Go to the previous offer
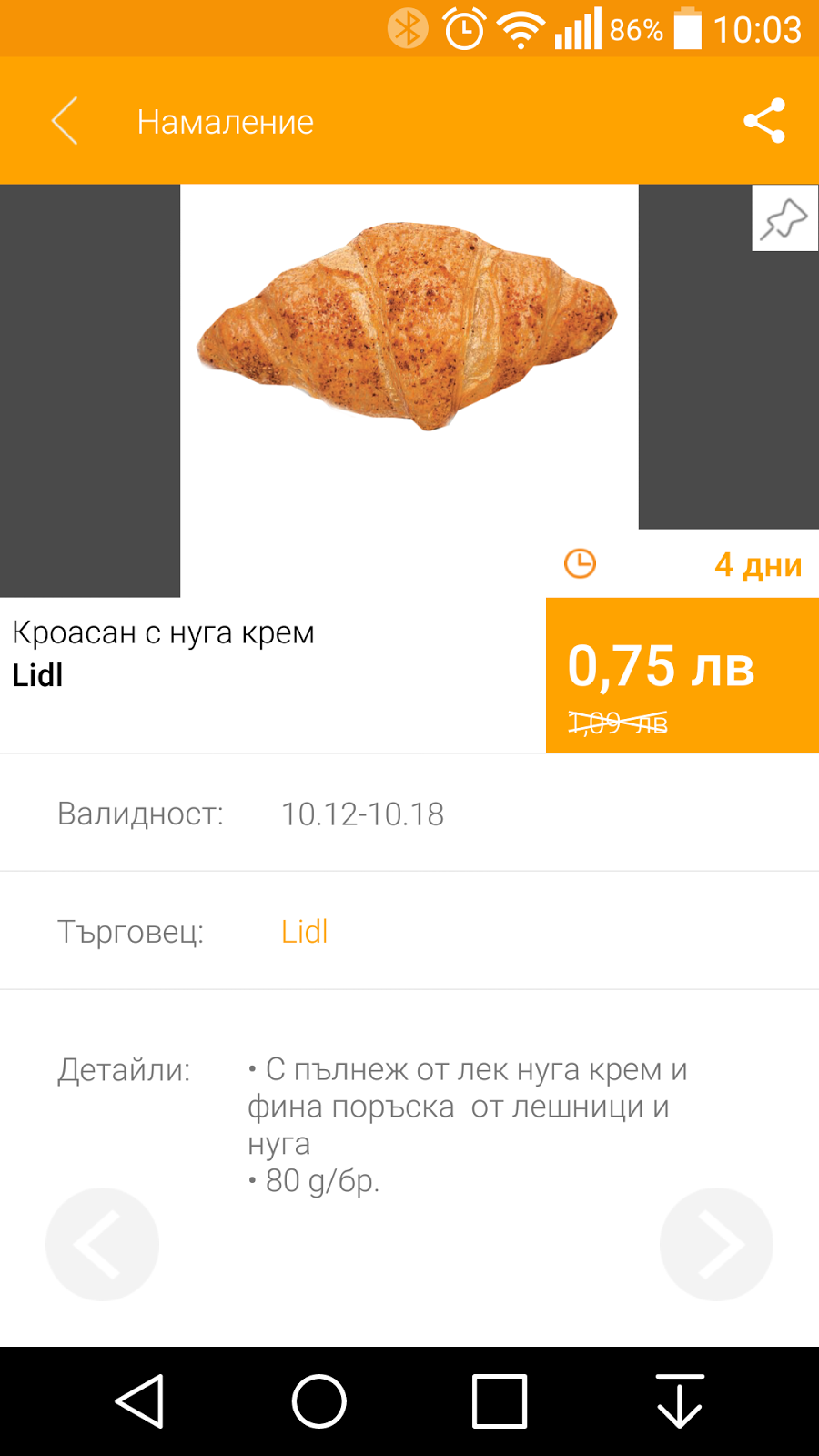 (x=102, y=1244)
